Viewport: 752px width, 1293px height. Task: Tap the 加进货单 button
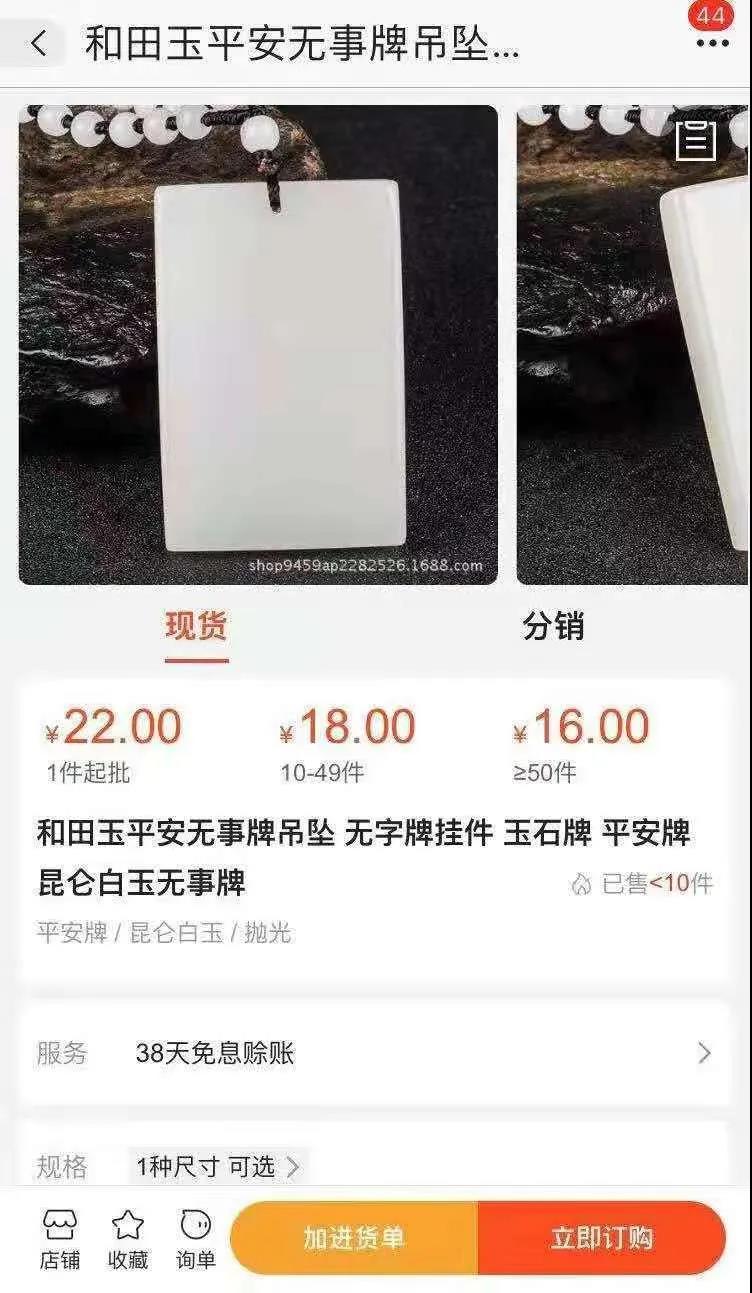click(354, 1238)
